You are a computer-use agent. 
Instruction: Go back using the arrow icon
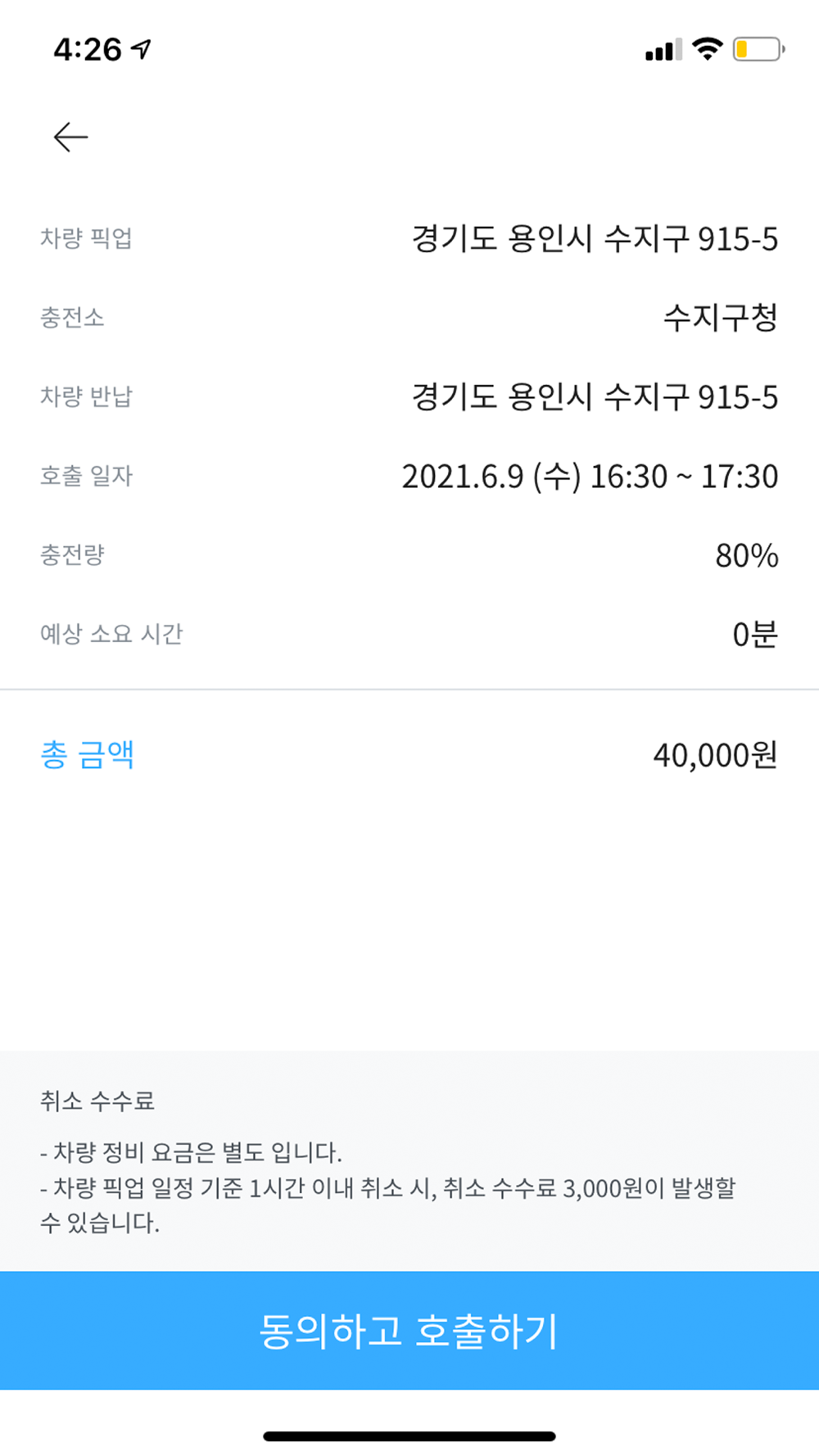[70, 137]
